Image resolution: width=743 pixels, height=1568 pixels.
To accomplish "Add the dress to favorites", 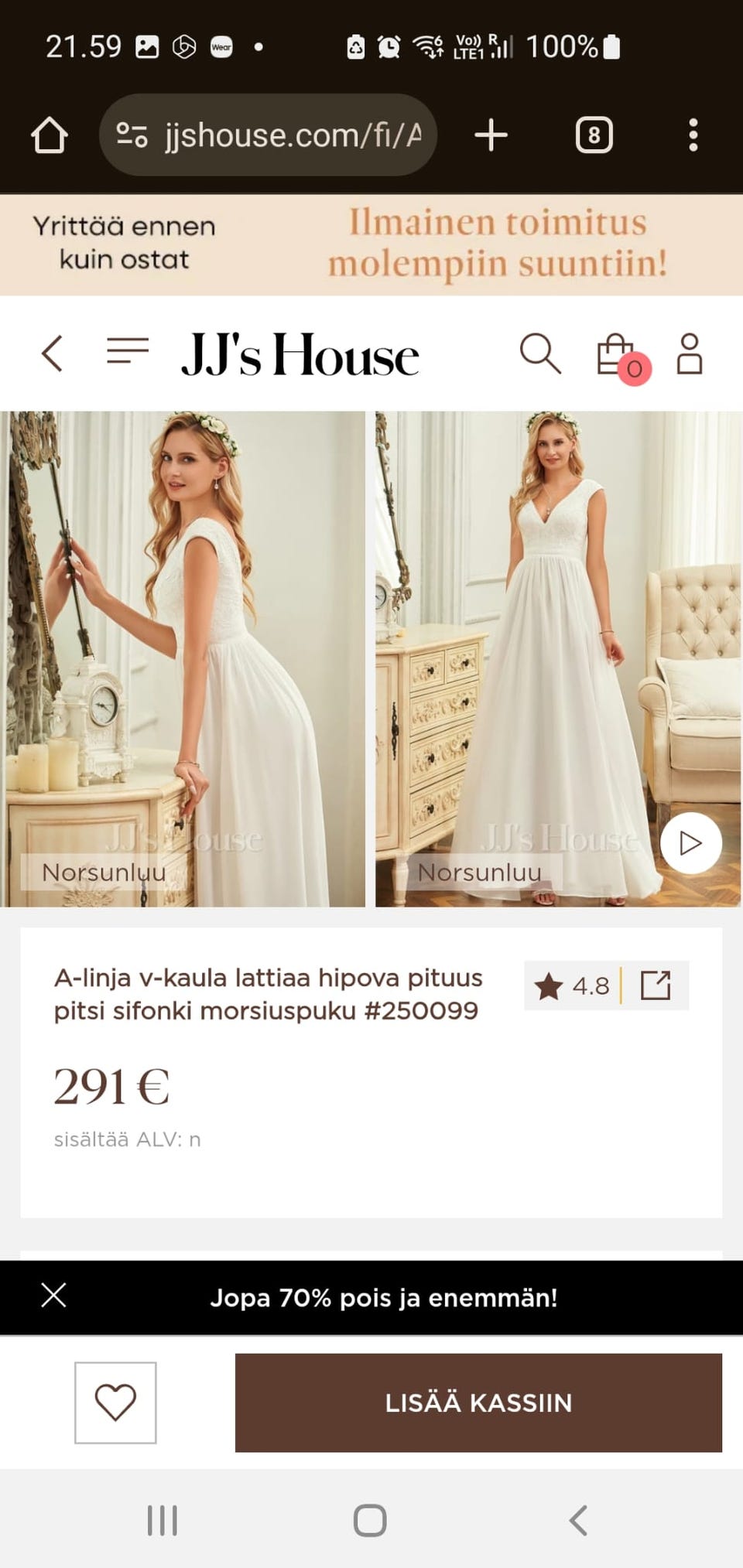I will 115,1402.
